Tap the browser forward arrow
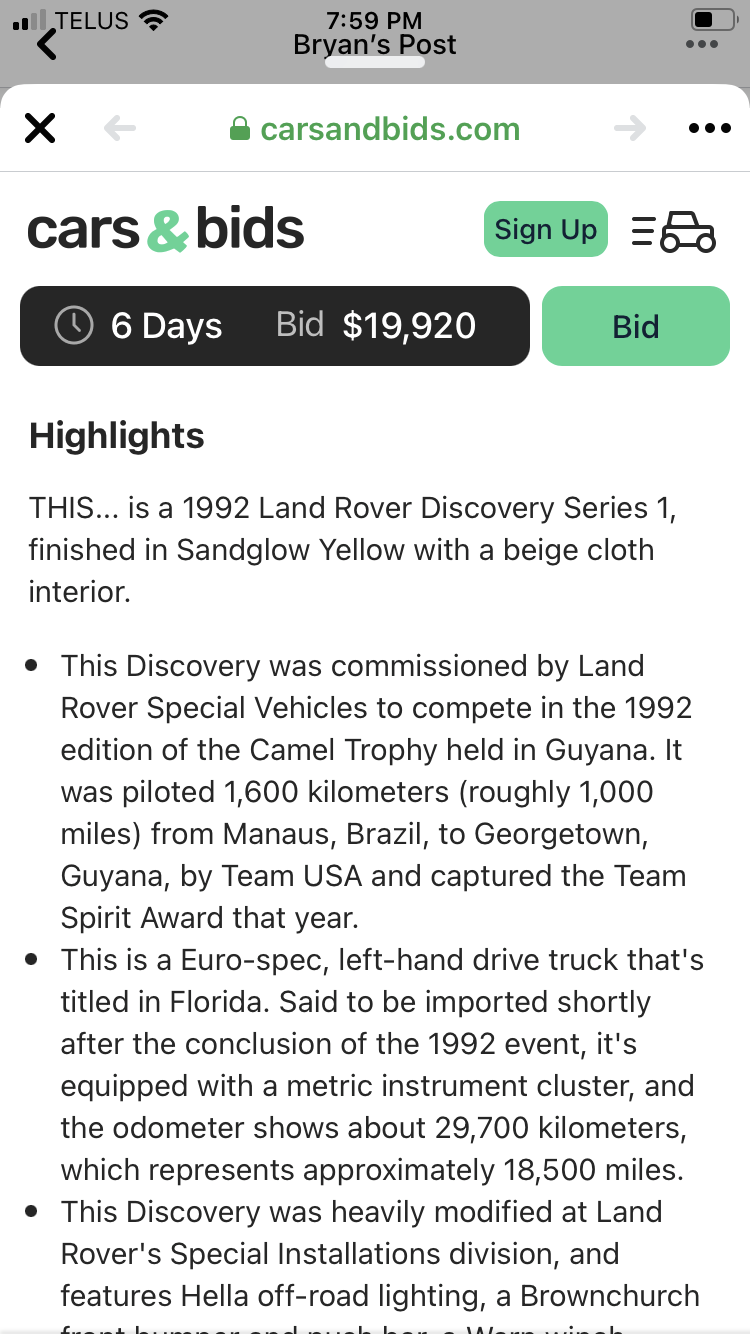The height and width of the screenshot is (1334, 750). click(630, 129)
